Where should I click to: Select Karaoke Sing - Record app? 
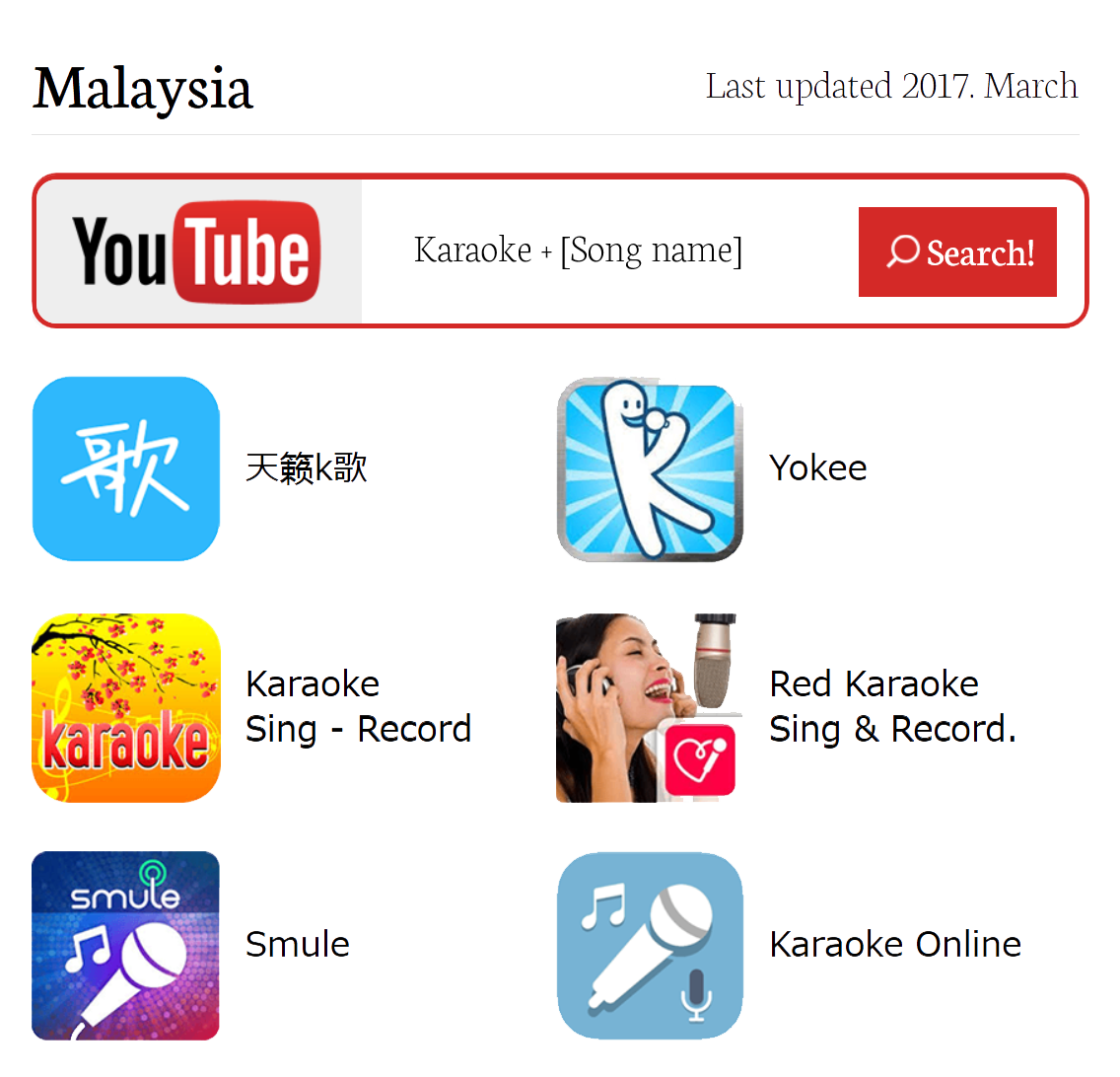(126, 707)
